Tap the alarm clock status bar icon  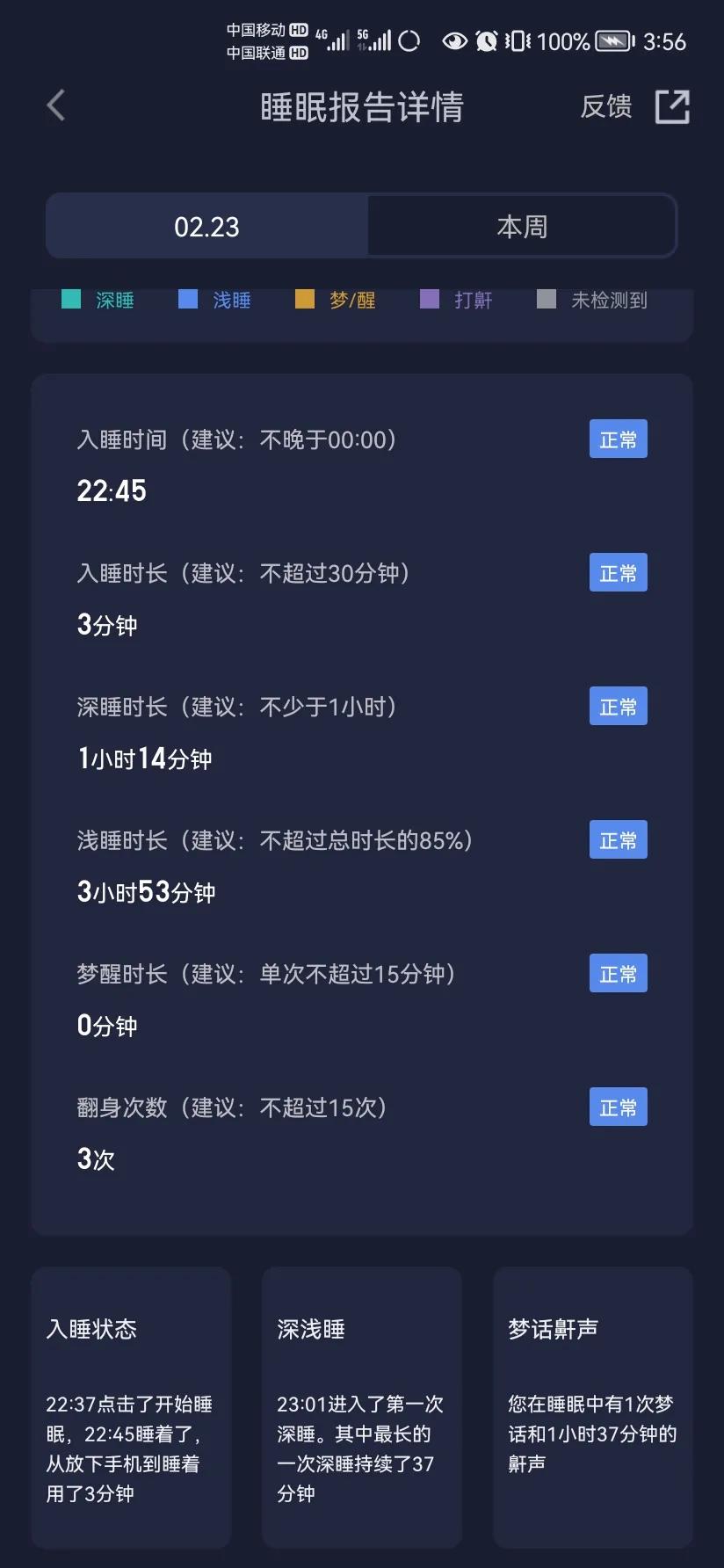tap(485, 40)
